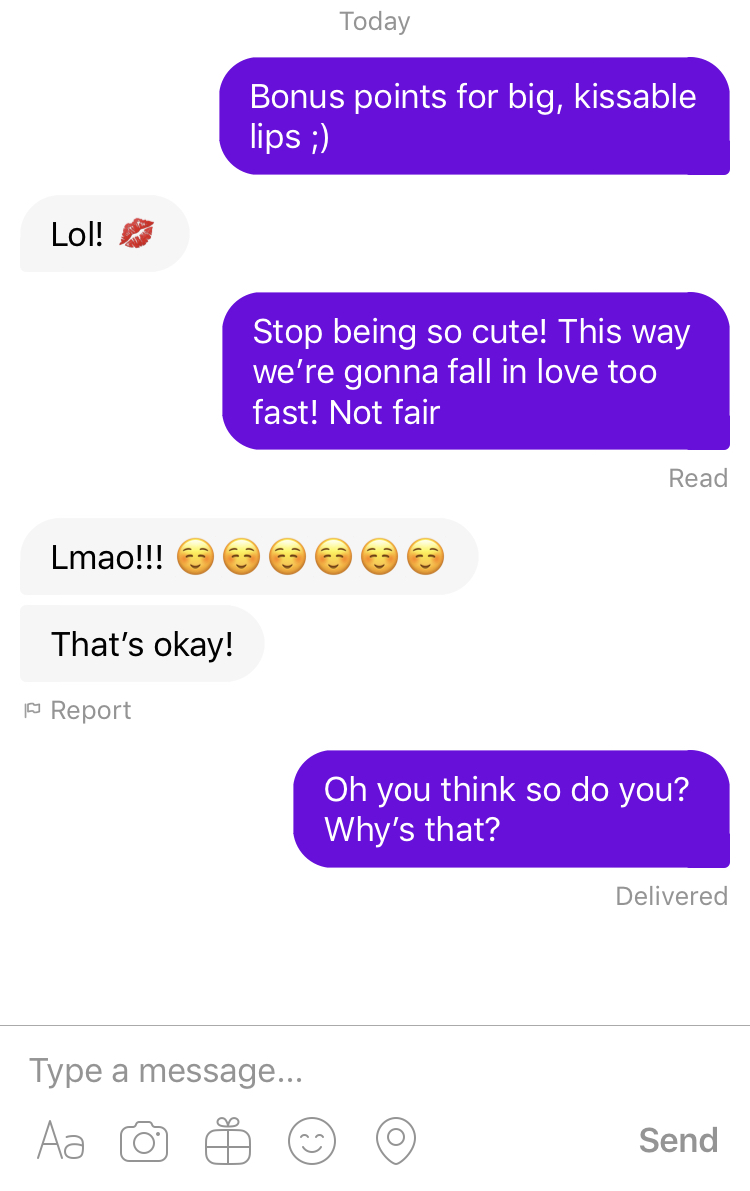Tap the Type a message field
This screenshot has width=750, height=1191.
click(x=300, y=1071)
